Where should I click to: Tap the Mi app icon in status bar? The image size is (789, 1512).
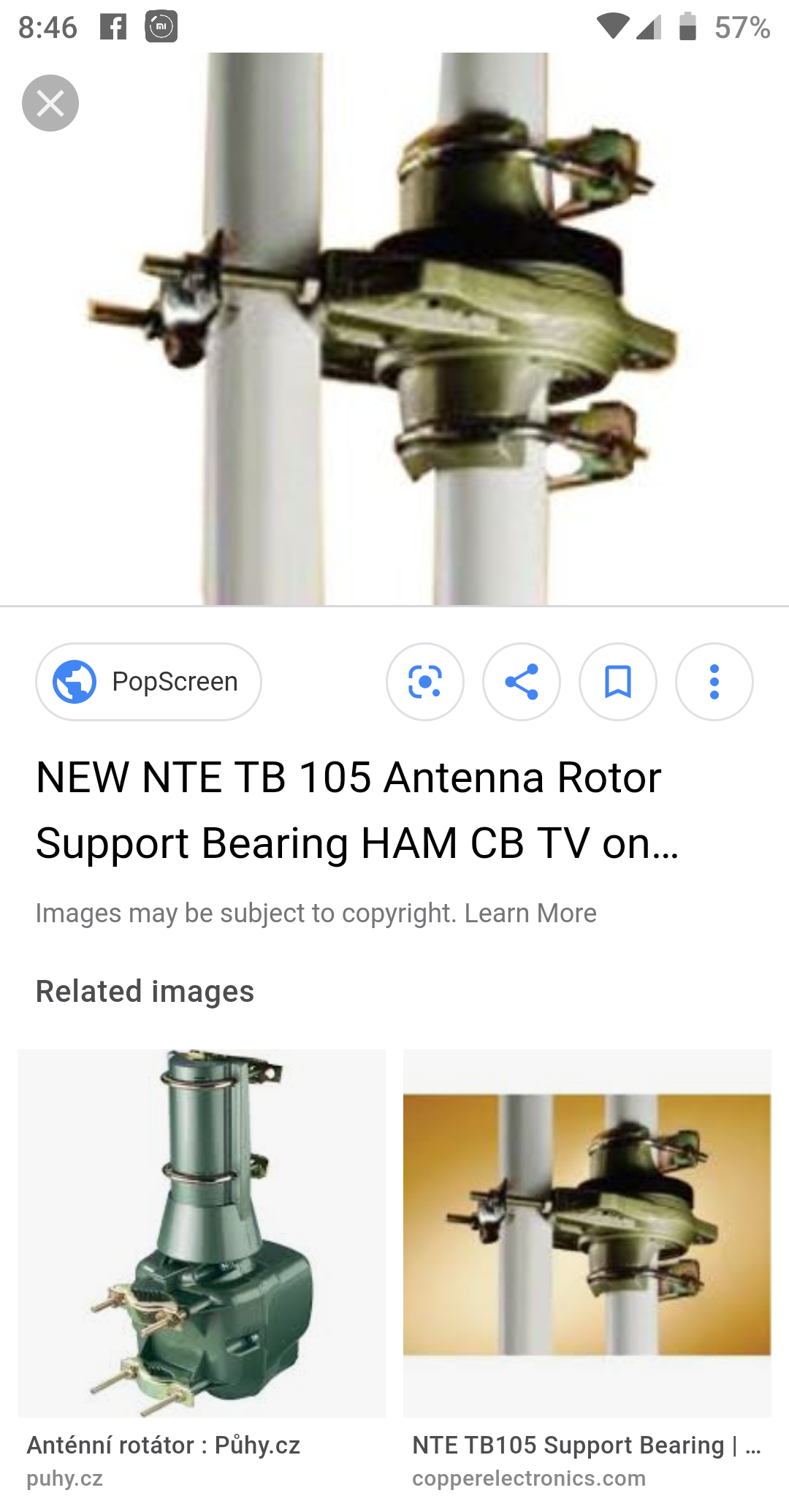point(161,26)
